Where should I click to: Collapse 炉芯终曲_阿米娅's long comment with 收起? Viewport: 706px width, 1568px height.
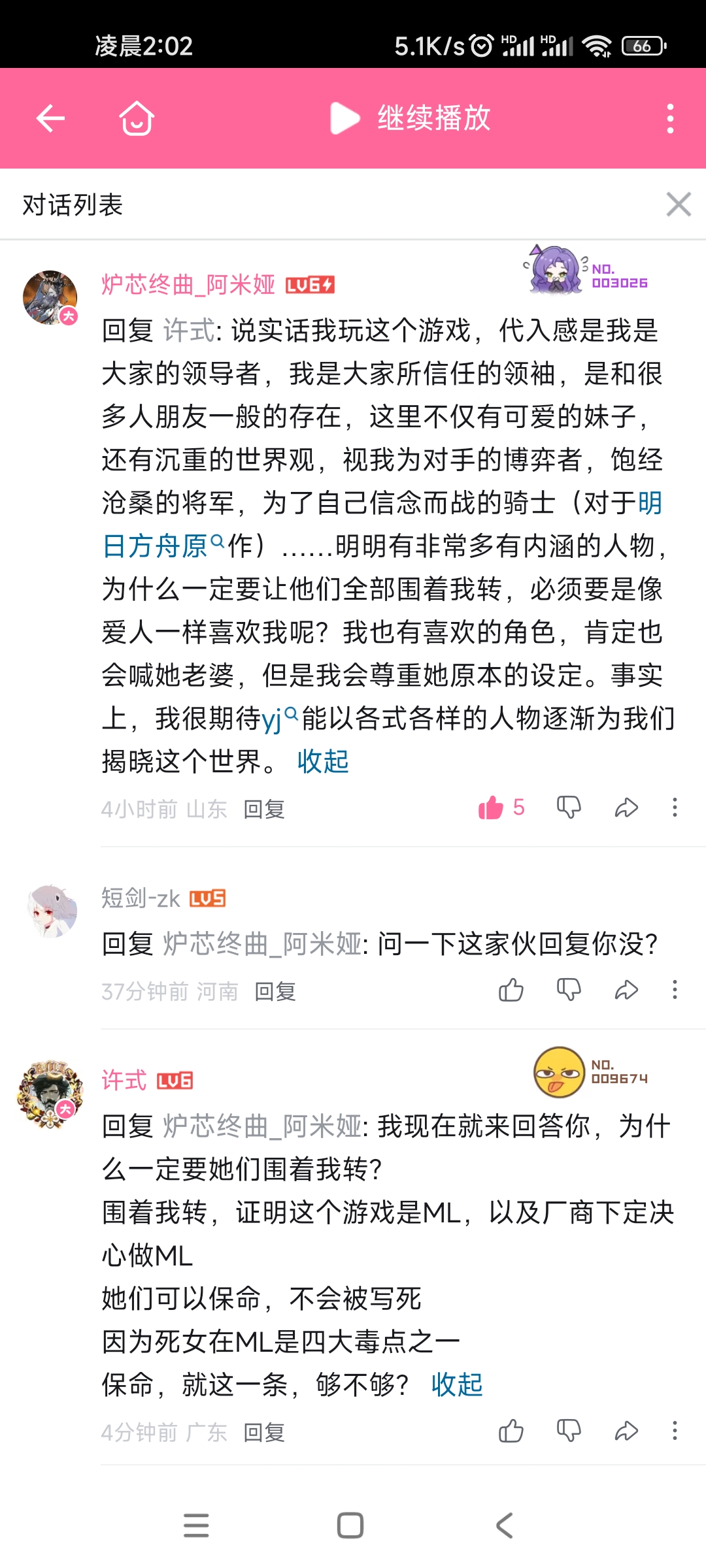pos(323,761)
